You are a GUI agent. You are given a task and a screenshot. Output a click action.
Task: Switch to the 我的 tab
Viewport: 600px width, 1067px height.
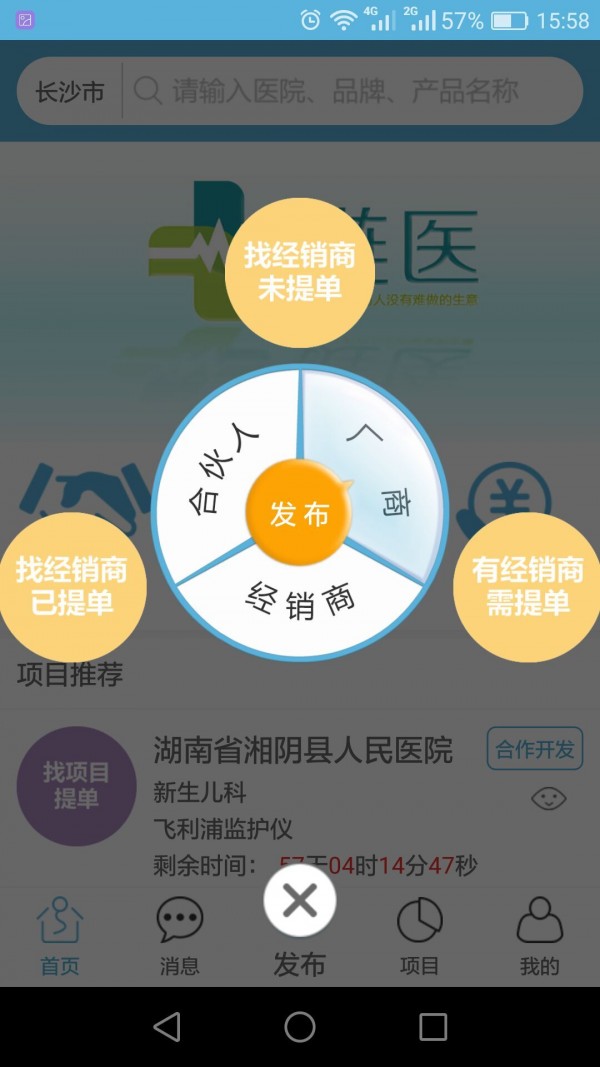click(x=539, y=937)
